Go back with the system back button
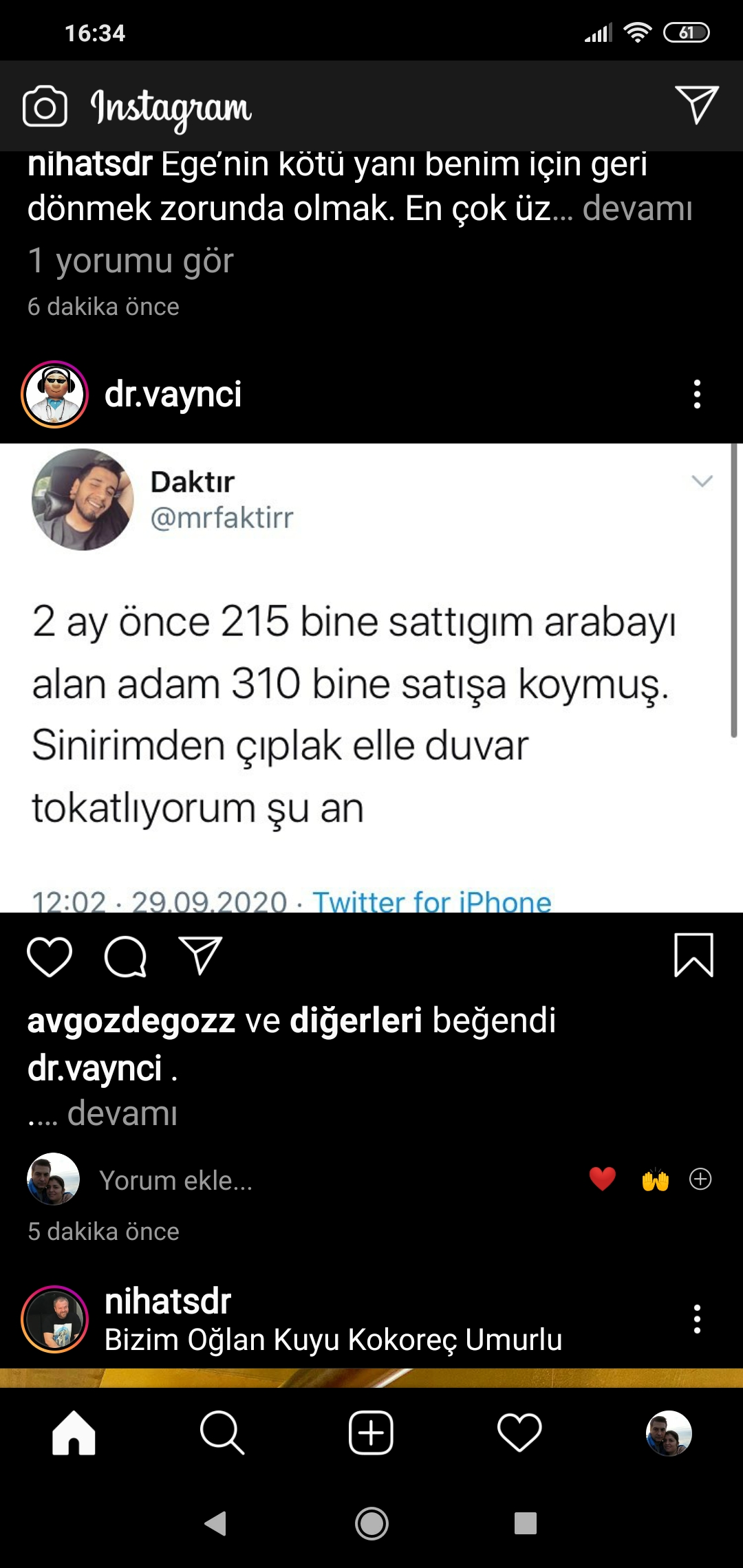This screenshot has width=743, height=1568. coord(216,1523)
